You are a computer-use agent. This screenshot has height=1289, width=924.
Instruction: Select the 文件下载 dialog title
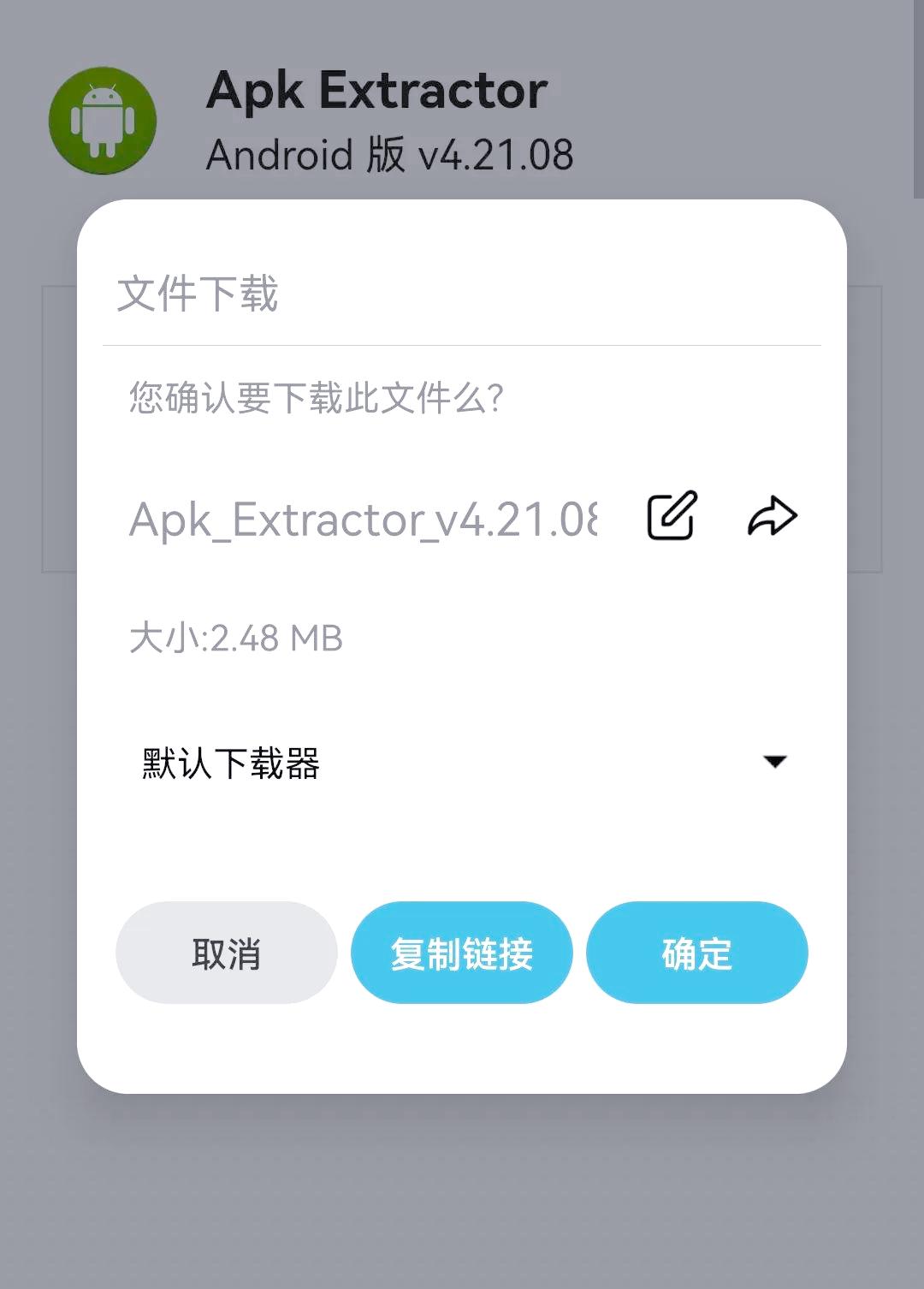198,294
